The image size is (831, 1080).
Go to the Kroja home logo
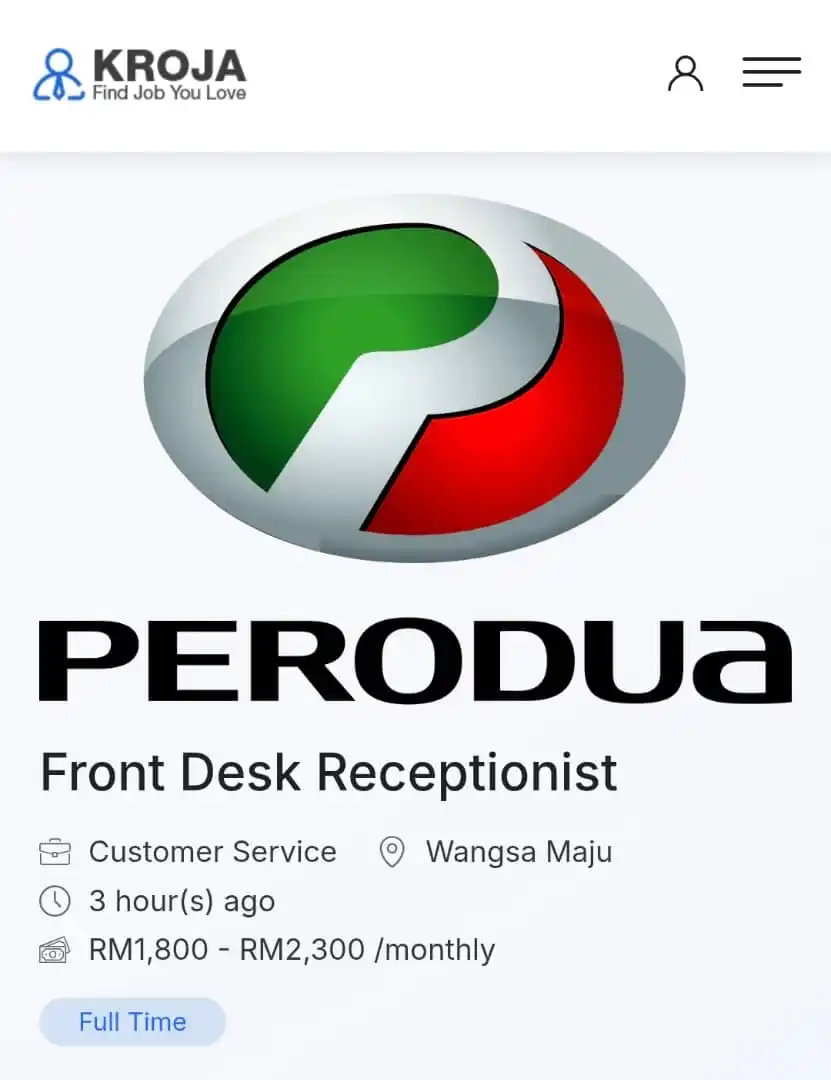click(139, 74)
